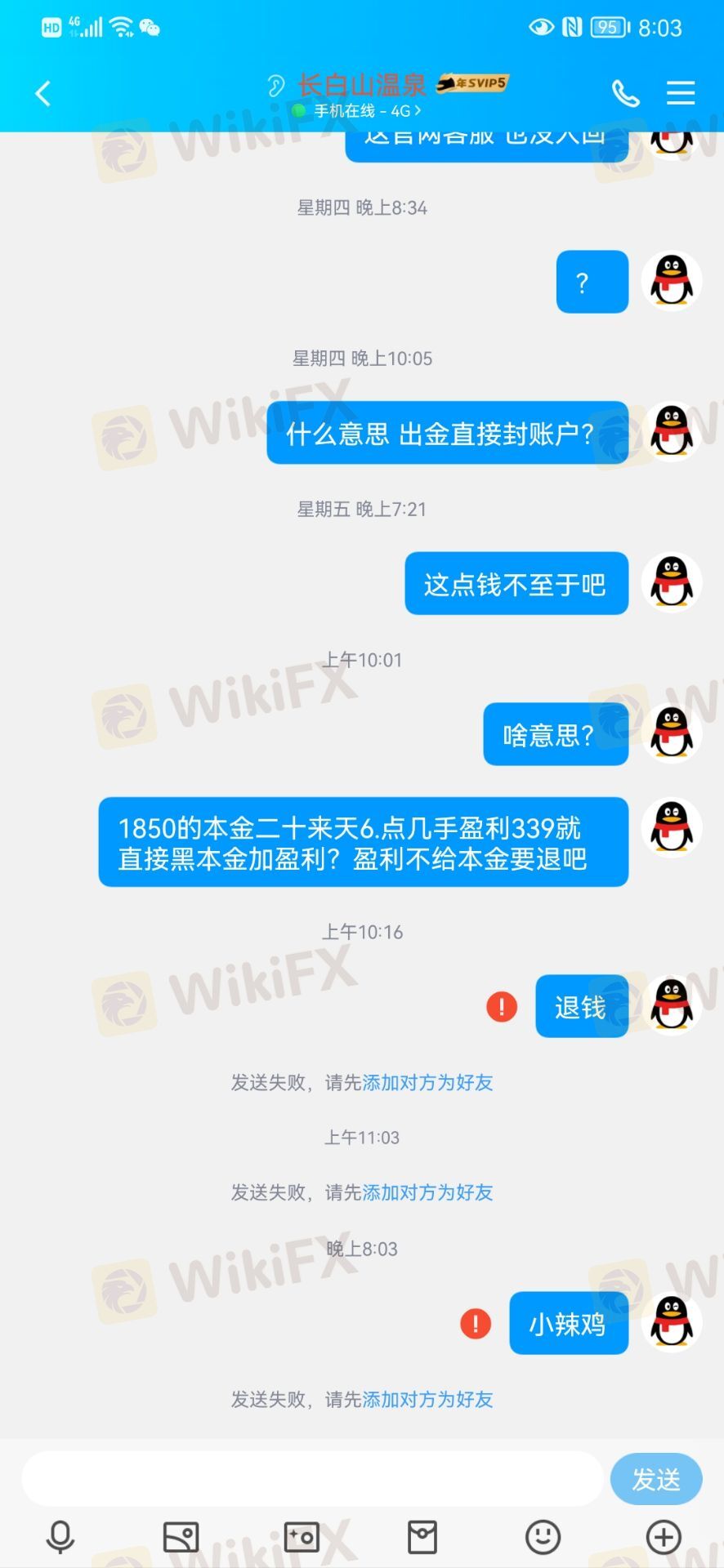Tap the add-friend link under 小辣鸡

point(427,1400)
